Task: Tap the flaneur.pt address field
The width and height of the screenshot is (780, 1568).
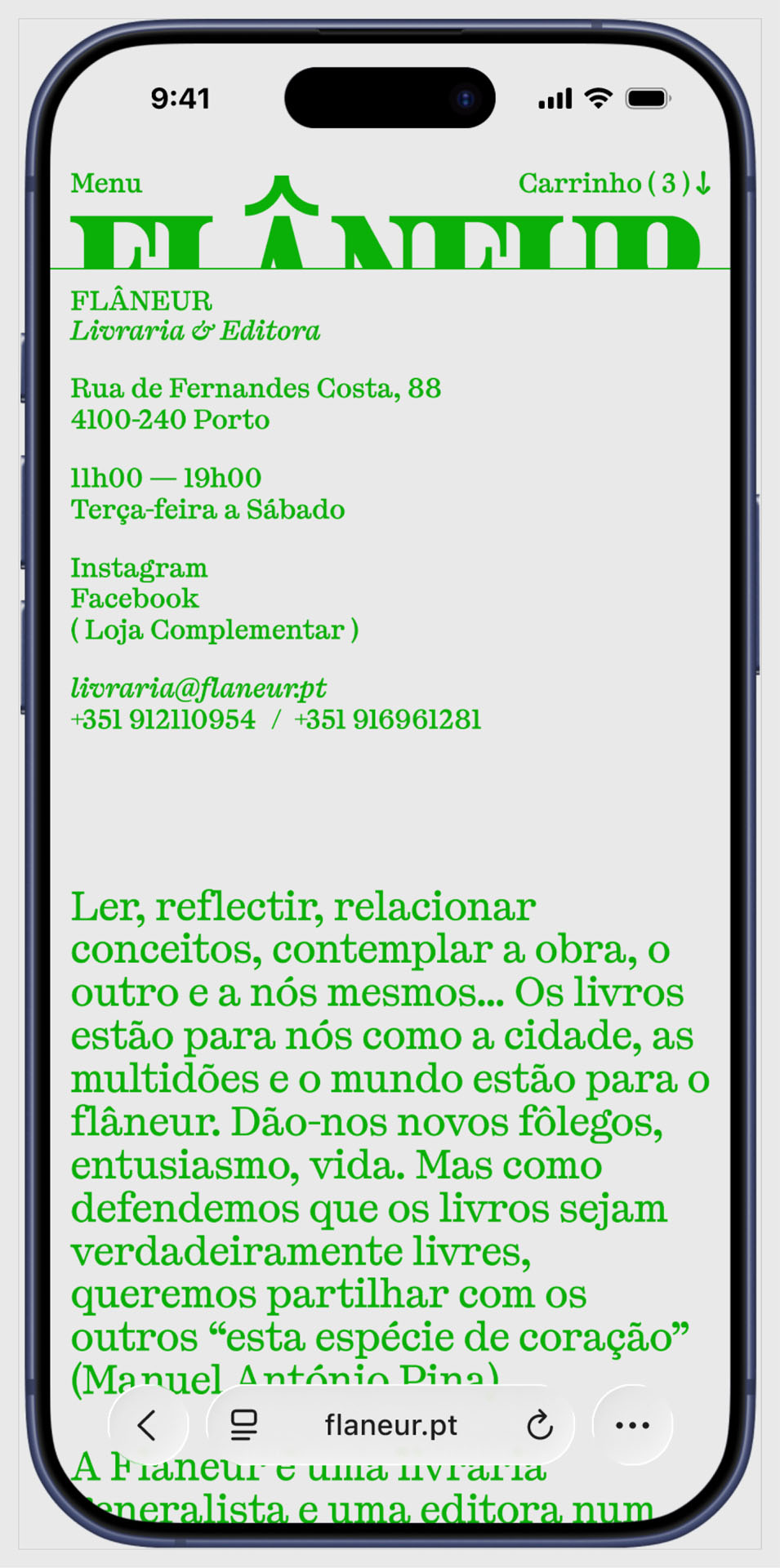Action: [390, 1425]
